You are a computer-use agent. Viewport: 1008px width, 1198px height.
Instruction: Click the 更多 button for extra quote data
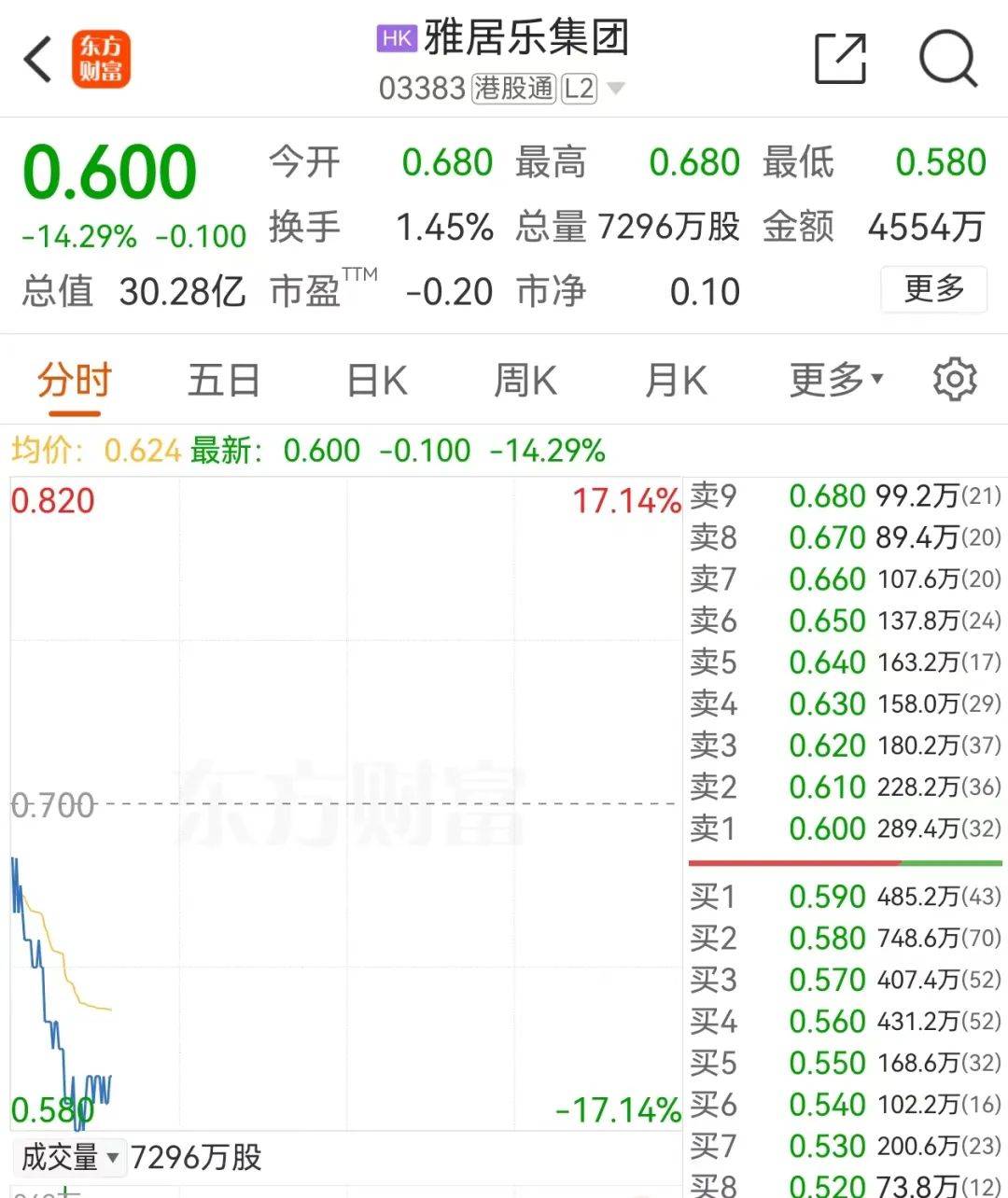pos(934,290)
